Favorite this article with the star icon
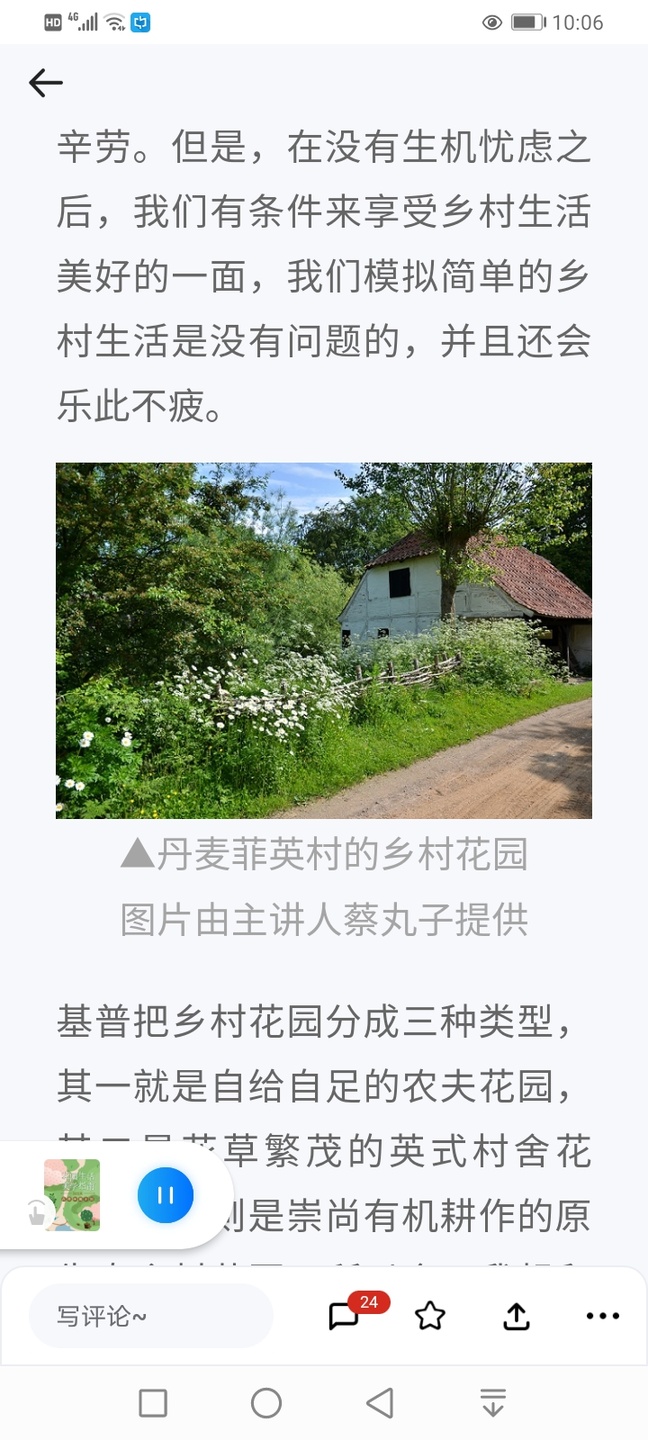Screen dimensions: 648x1440 430,1316
